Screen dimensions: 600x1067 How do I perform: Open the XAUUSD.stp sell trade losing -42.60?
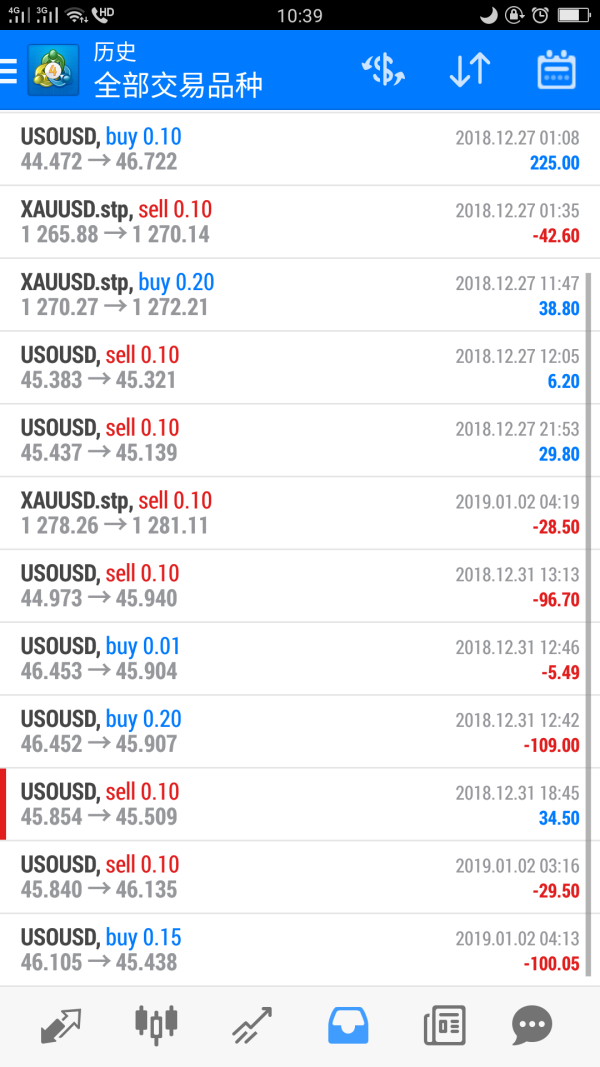tap(300, 222)
